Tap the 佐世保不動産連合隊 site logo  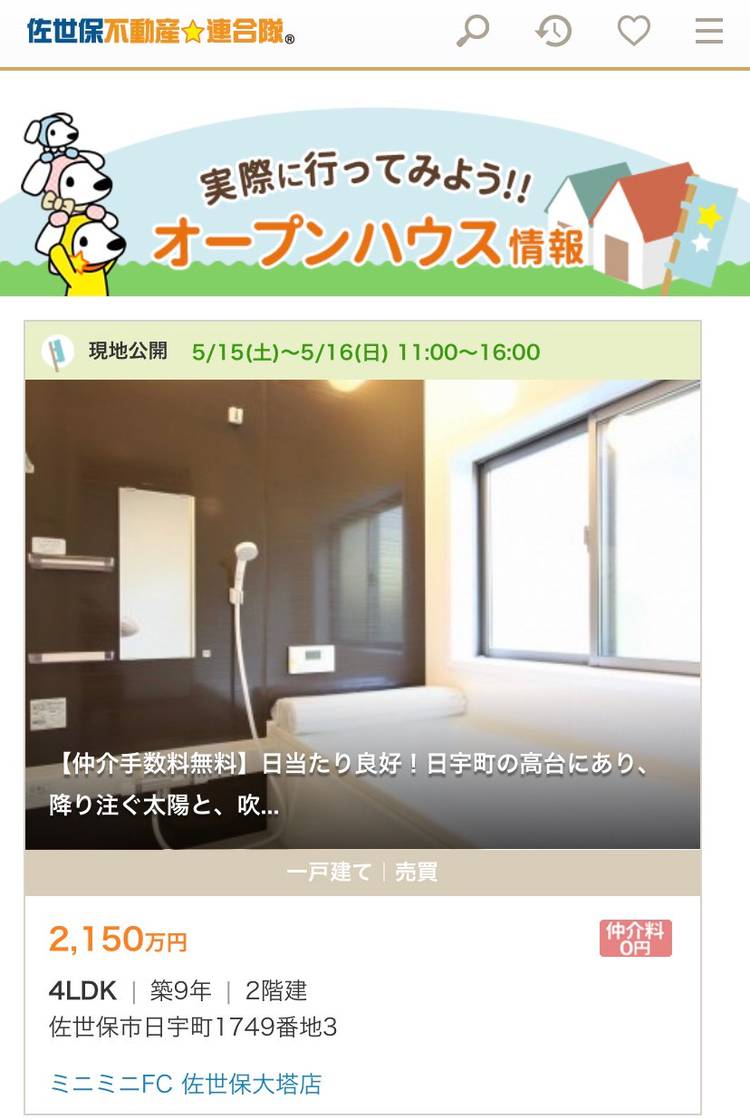pos(161,31)
